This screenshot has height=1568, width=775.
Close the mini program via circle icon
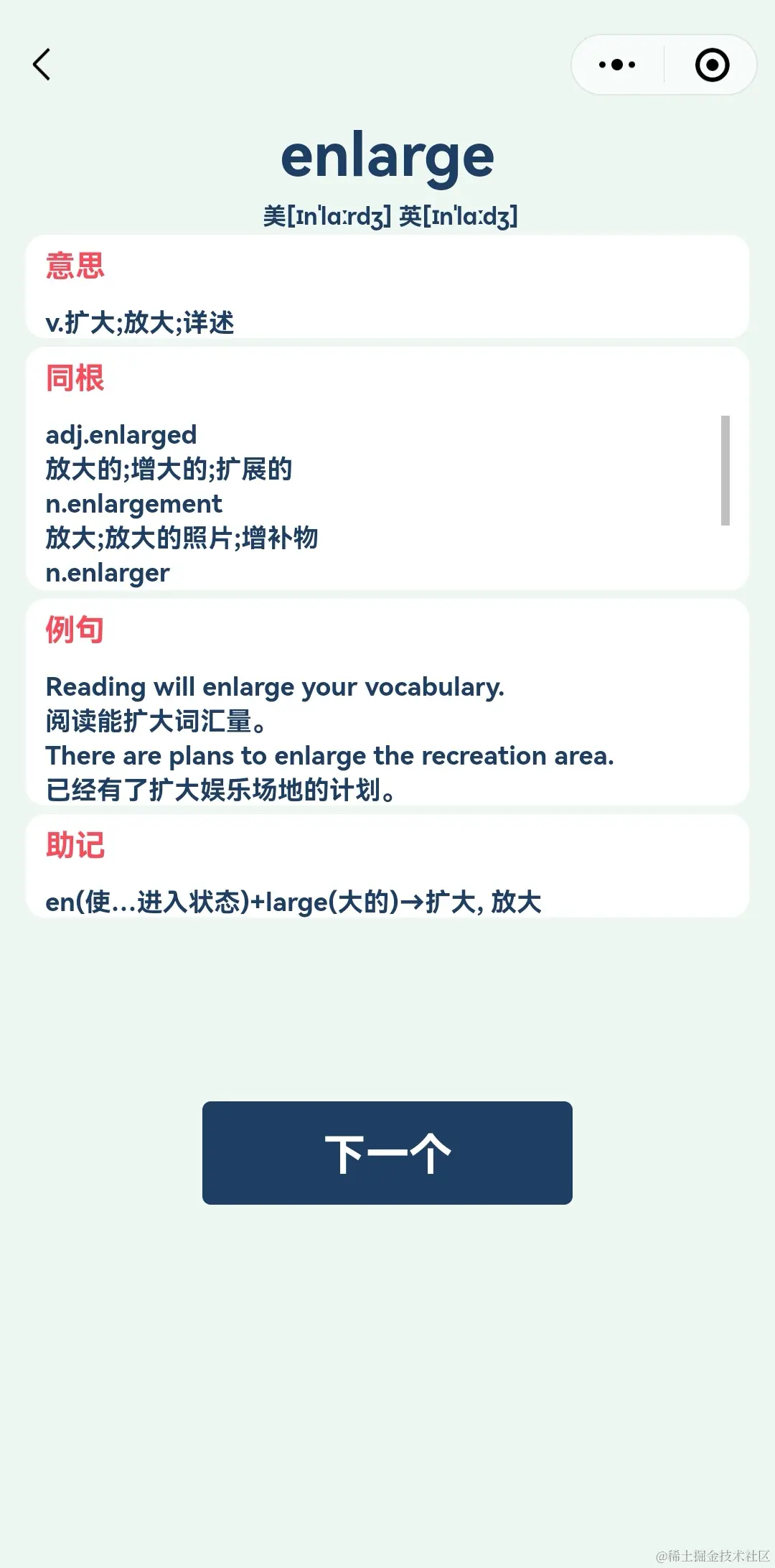coord(712,65)
